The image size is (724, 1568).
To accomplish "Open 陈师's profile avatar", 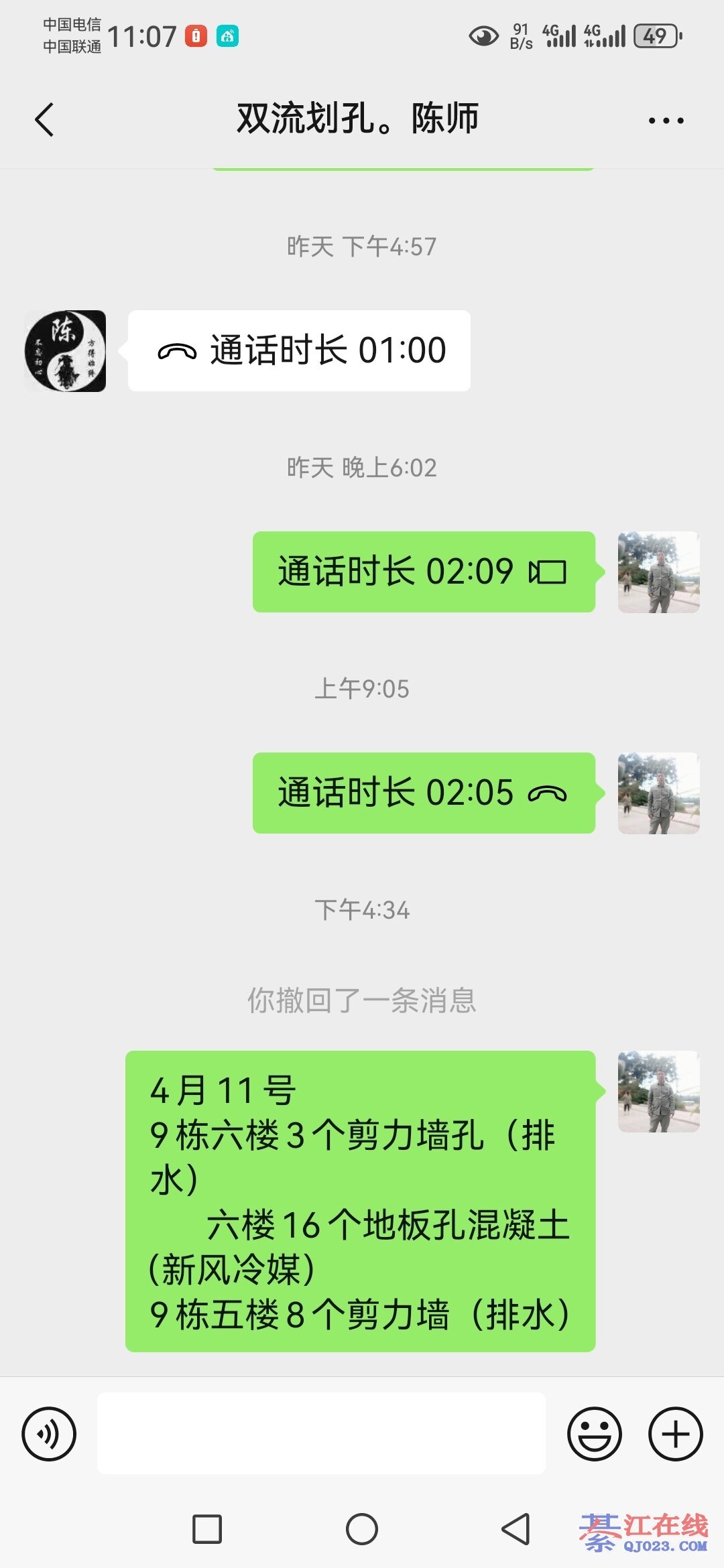I will pos(65,350).
